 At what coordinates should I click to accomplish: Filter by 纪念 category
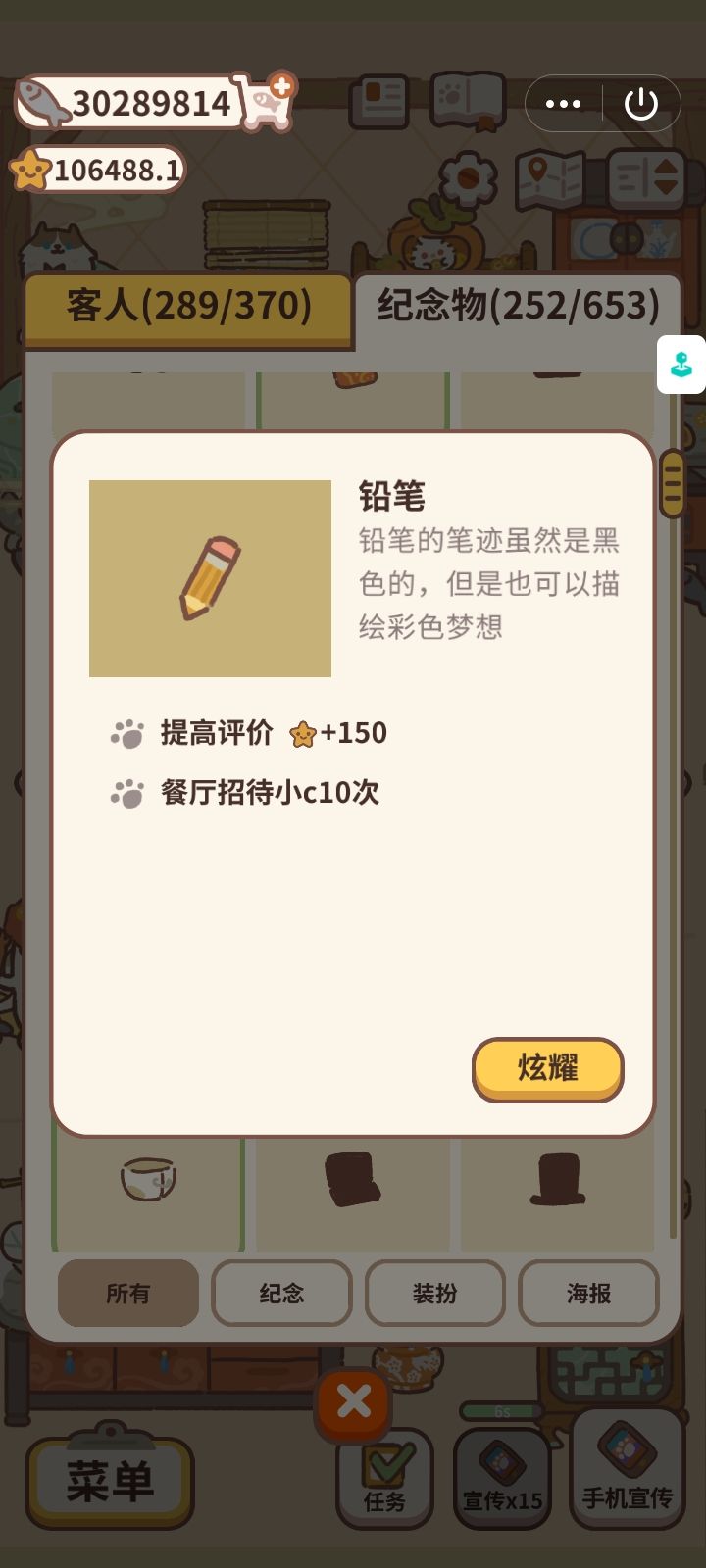(281, 1293)
